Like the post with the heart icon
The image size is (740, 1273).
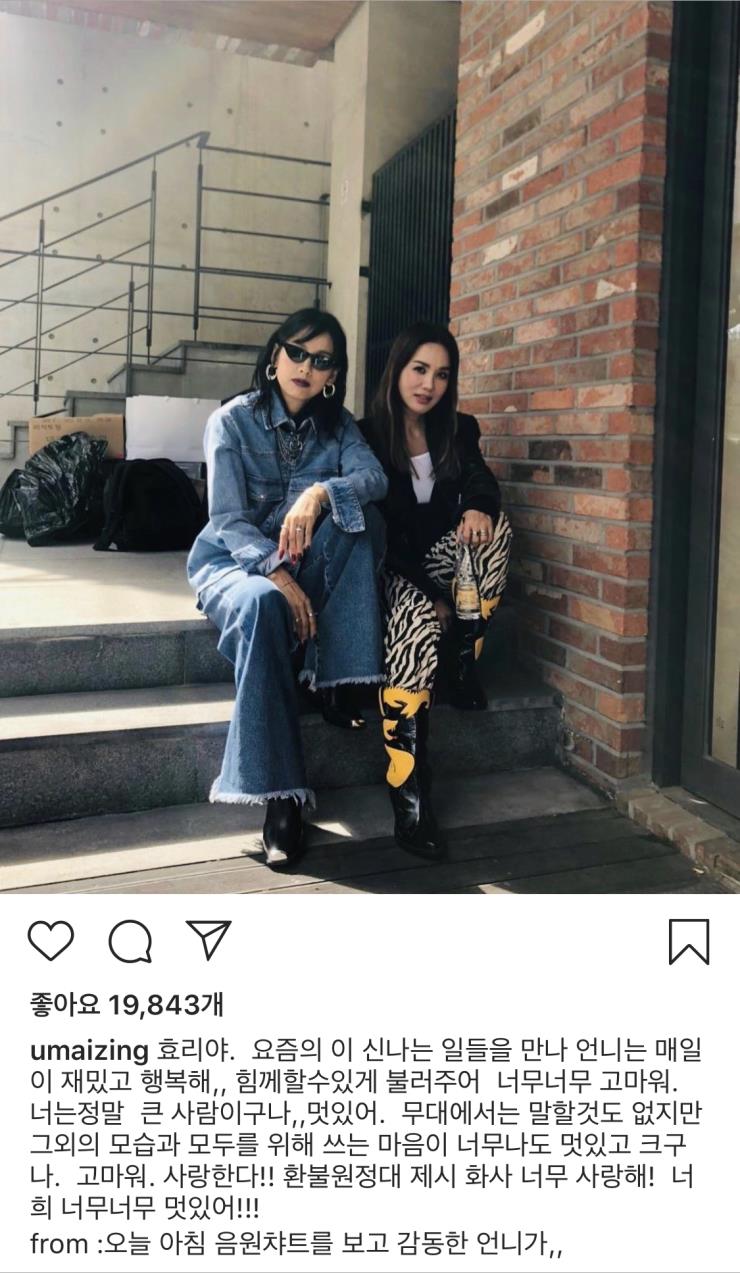pos(50,941)
